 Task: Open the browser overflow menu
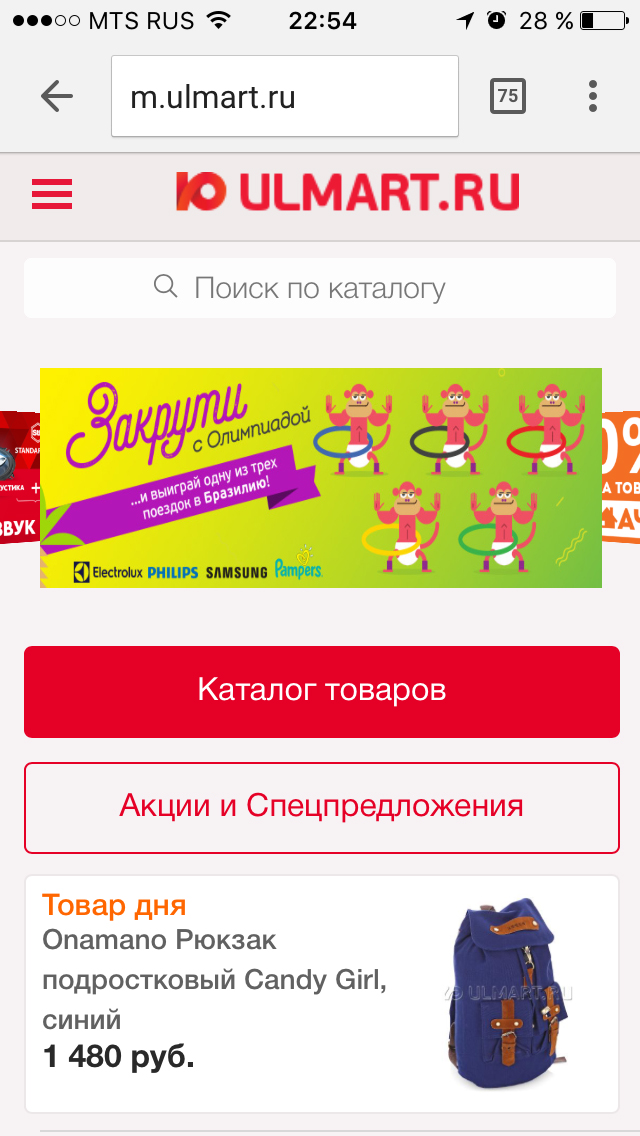(593, 96)
